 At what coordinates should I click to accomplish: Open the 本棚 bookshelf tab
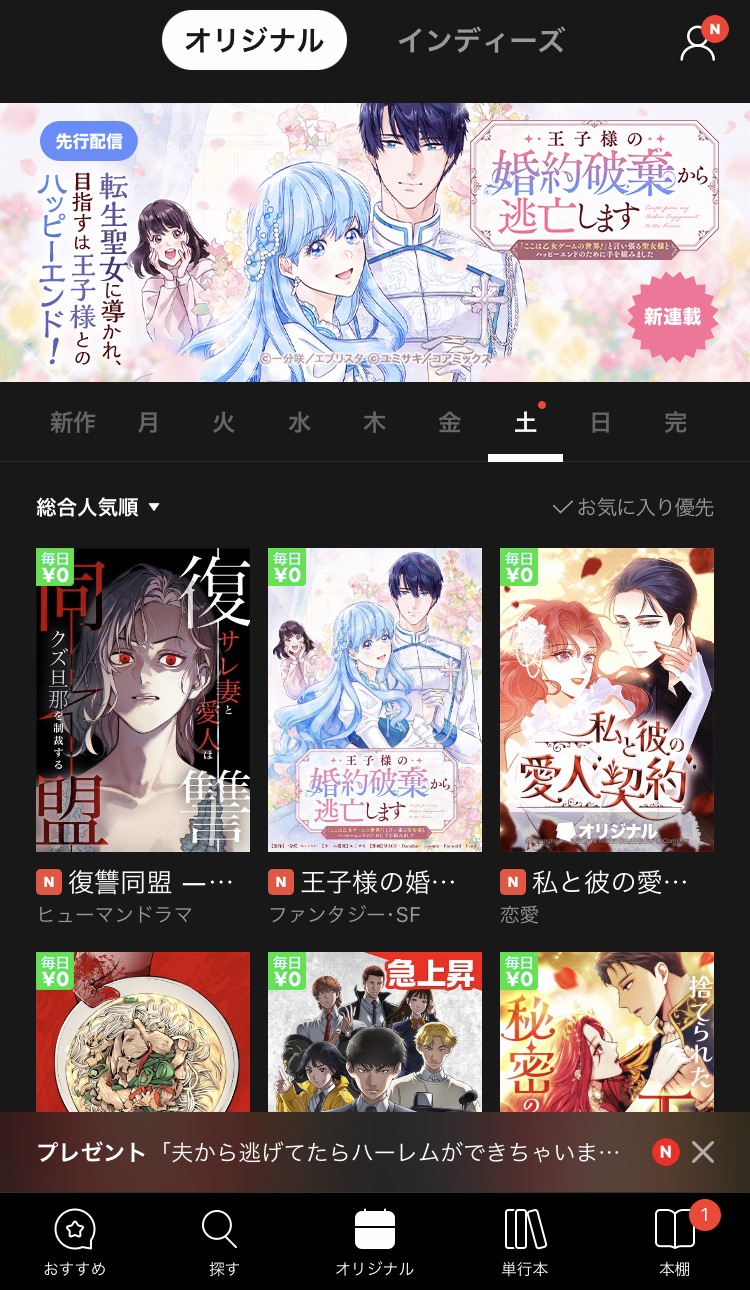[x=675, y=1241]
